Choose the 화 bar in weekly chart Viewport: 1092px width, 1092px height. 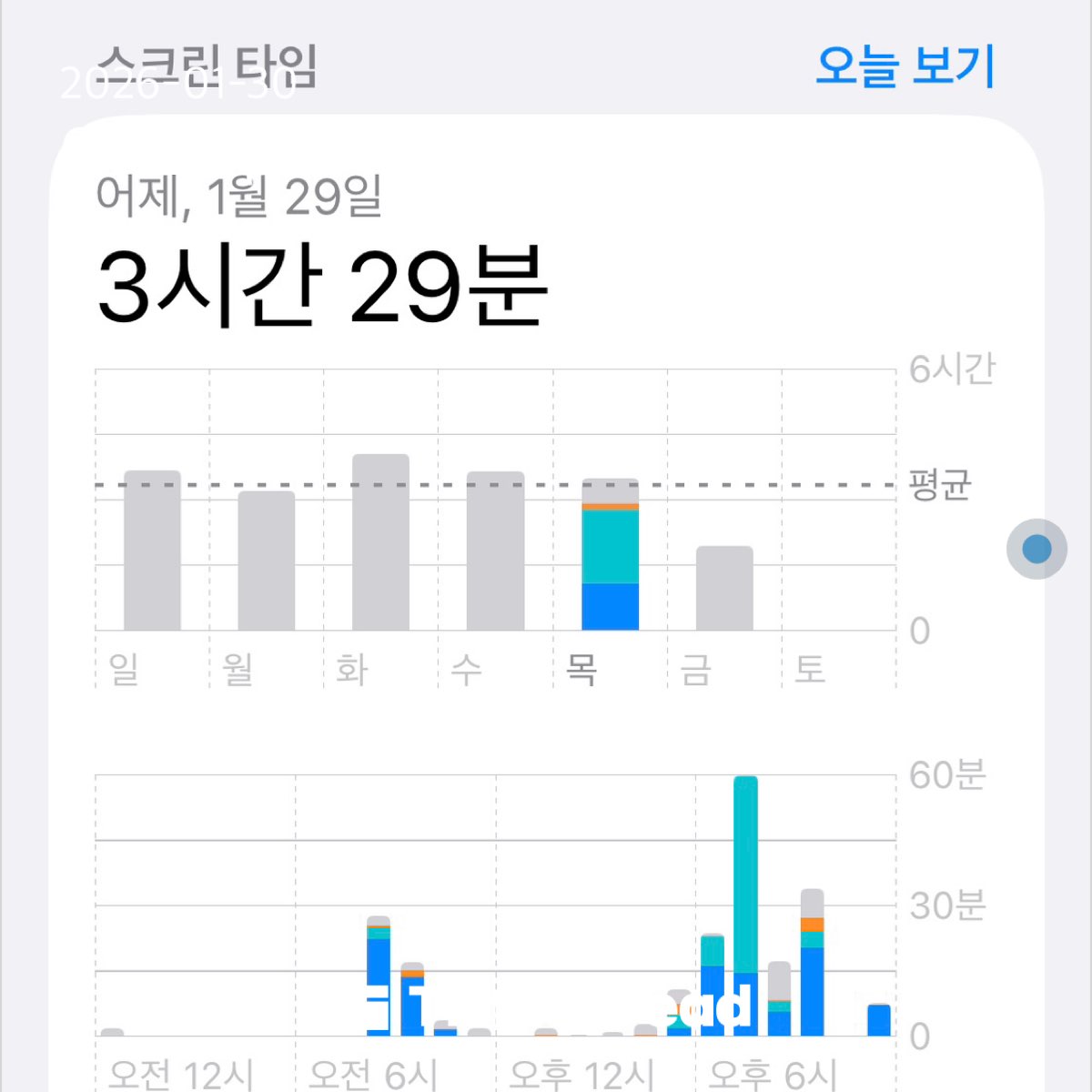pos(380,542)
